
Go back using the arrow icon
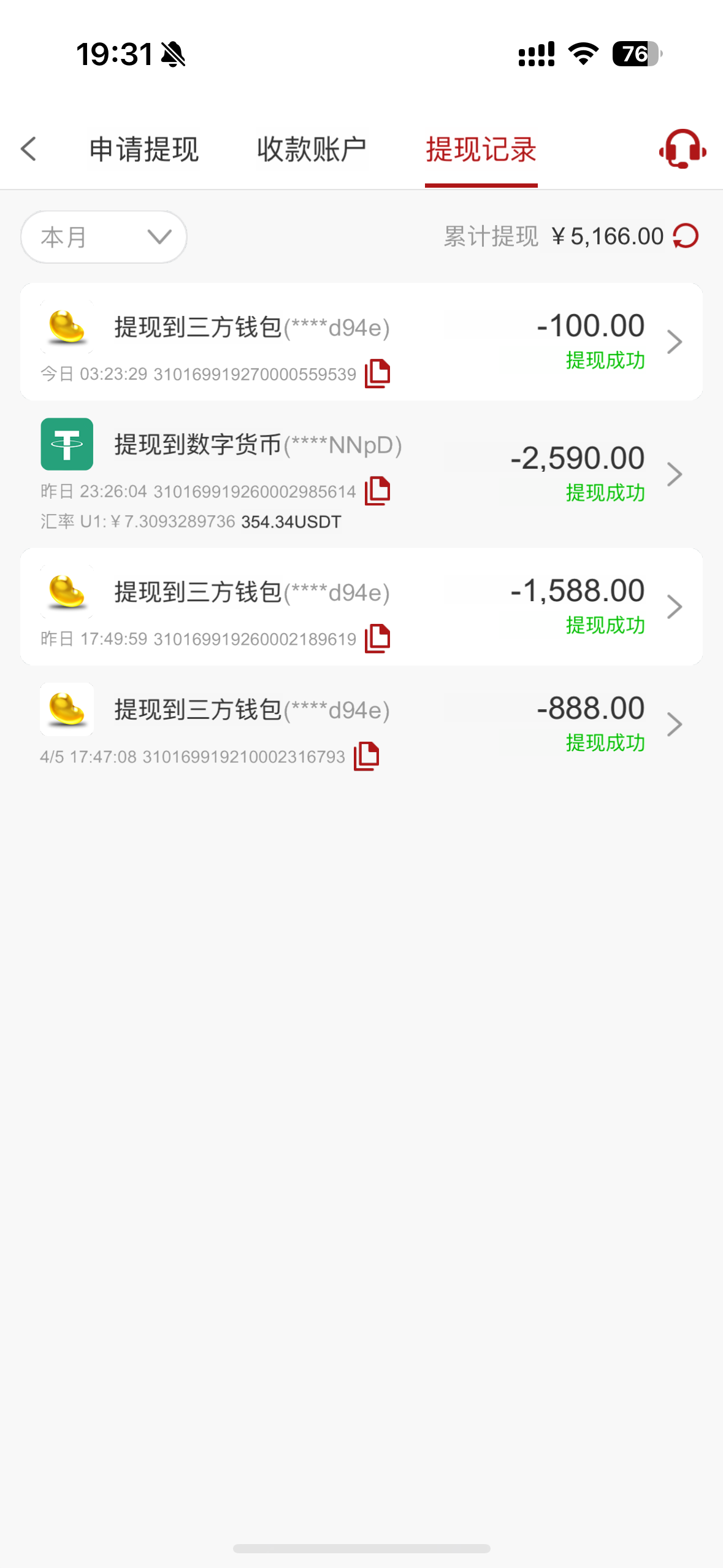coord(29,149)
